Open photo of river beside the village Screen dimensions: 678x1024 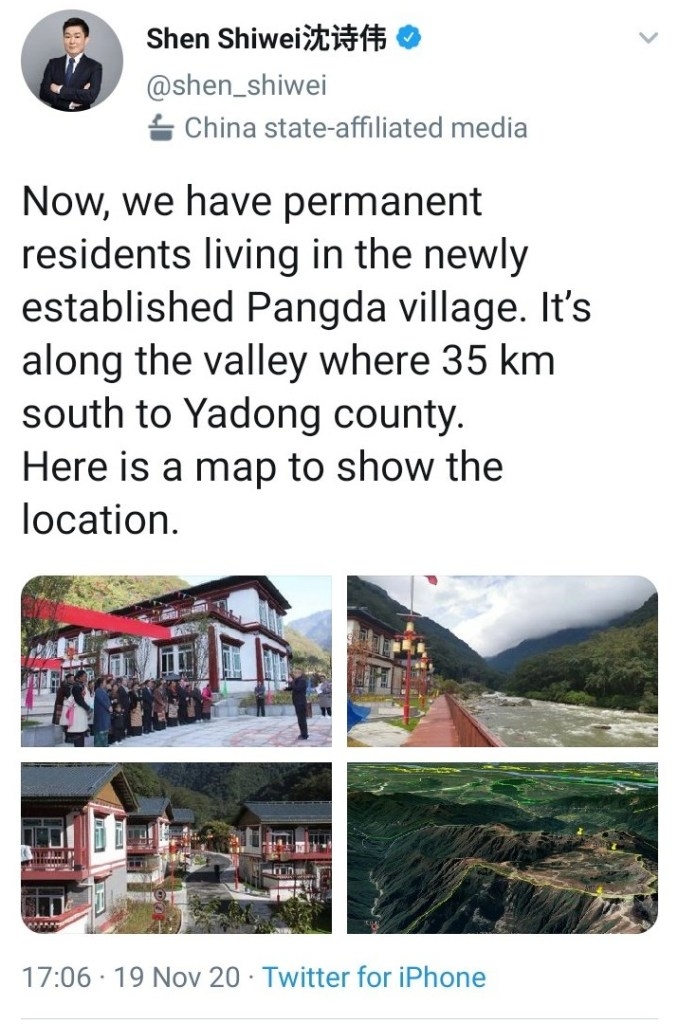pos(502,661)
